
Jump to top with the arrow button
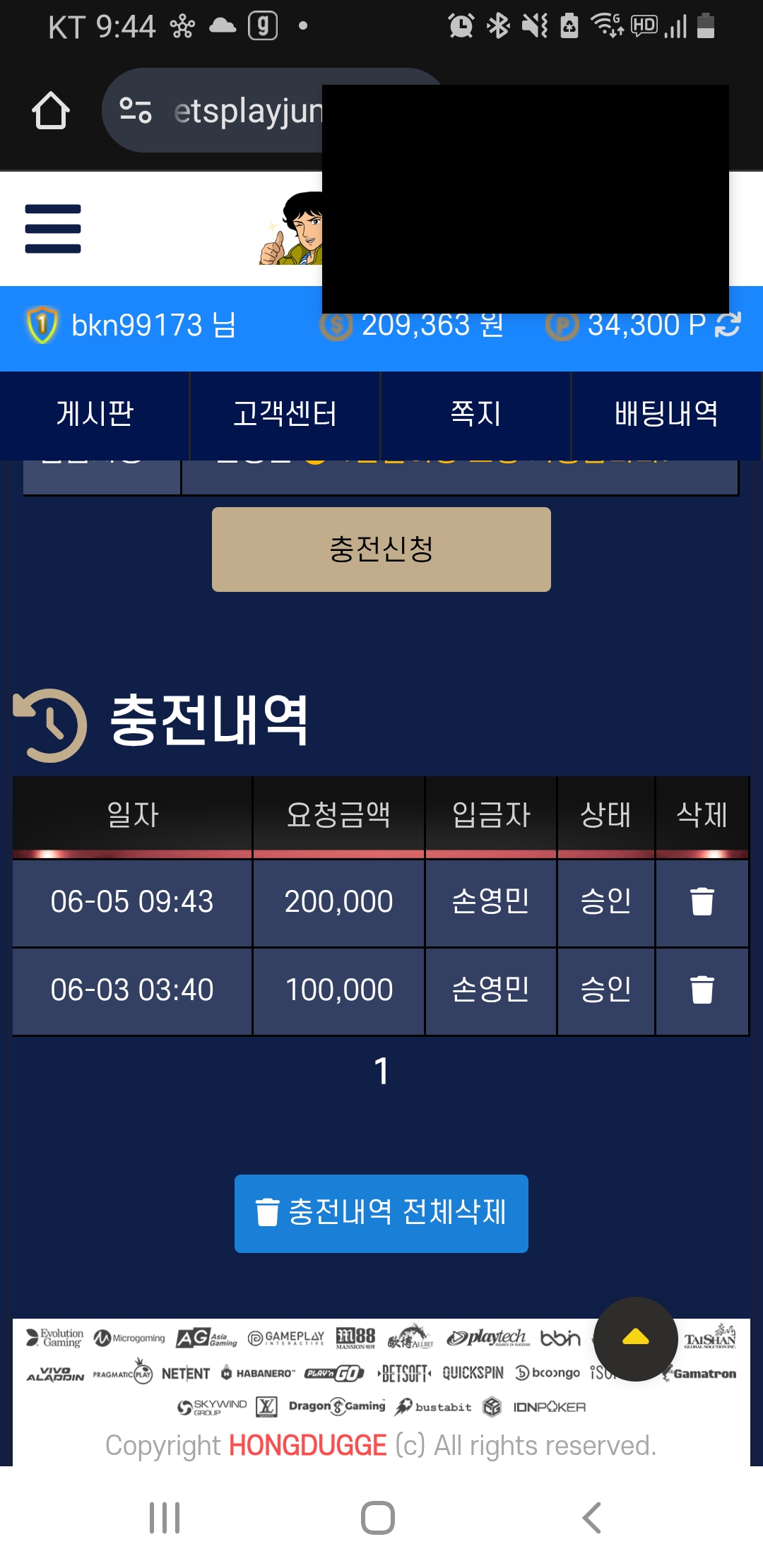click(x=635, y=1338)
